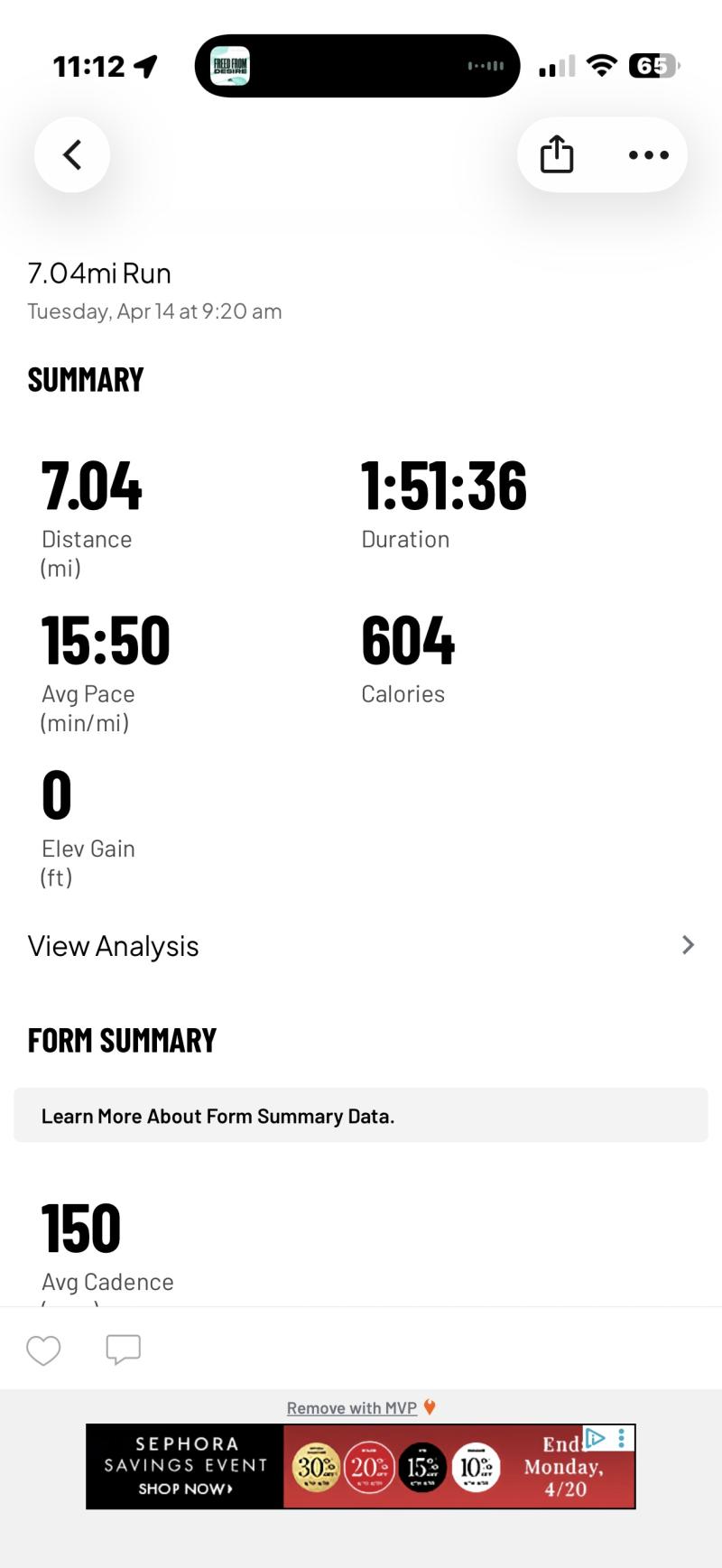Open View Analysis
The width and height of the screenshot is (722, 1568).
[x=361, y=946]
